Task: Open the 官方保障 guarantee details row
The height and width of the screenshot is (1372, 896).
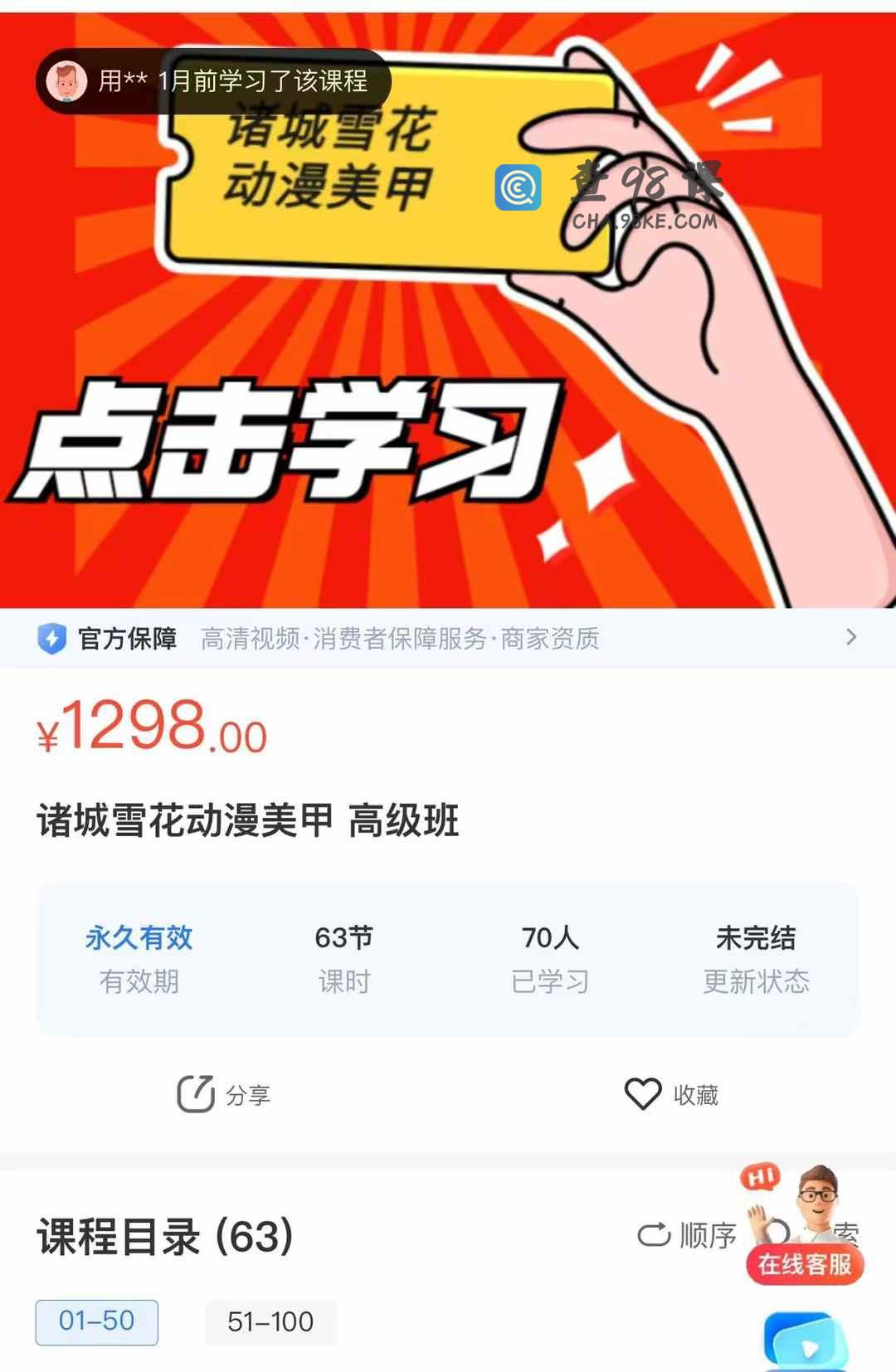Action: tap(448, 638)
